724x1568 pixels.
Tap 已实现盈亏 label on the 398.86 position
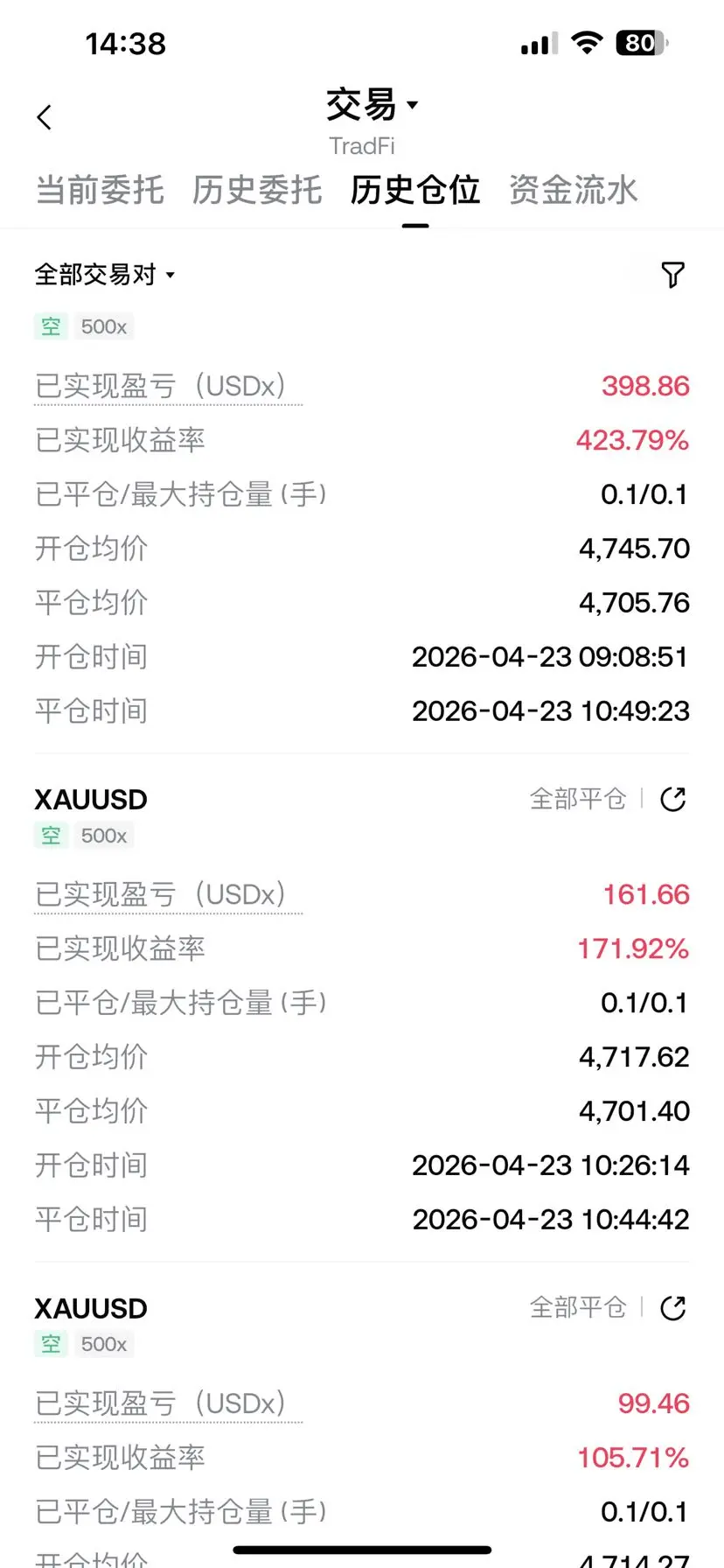coord(161,386)
